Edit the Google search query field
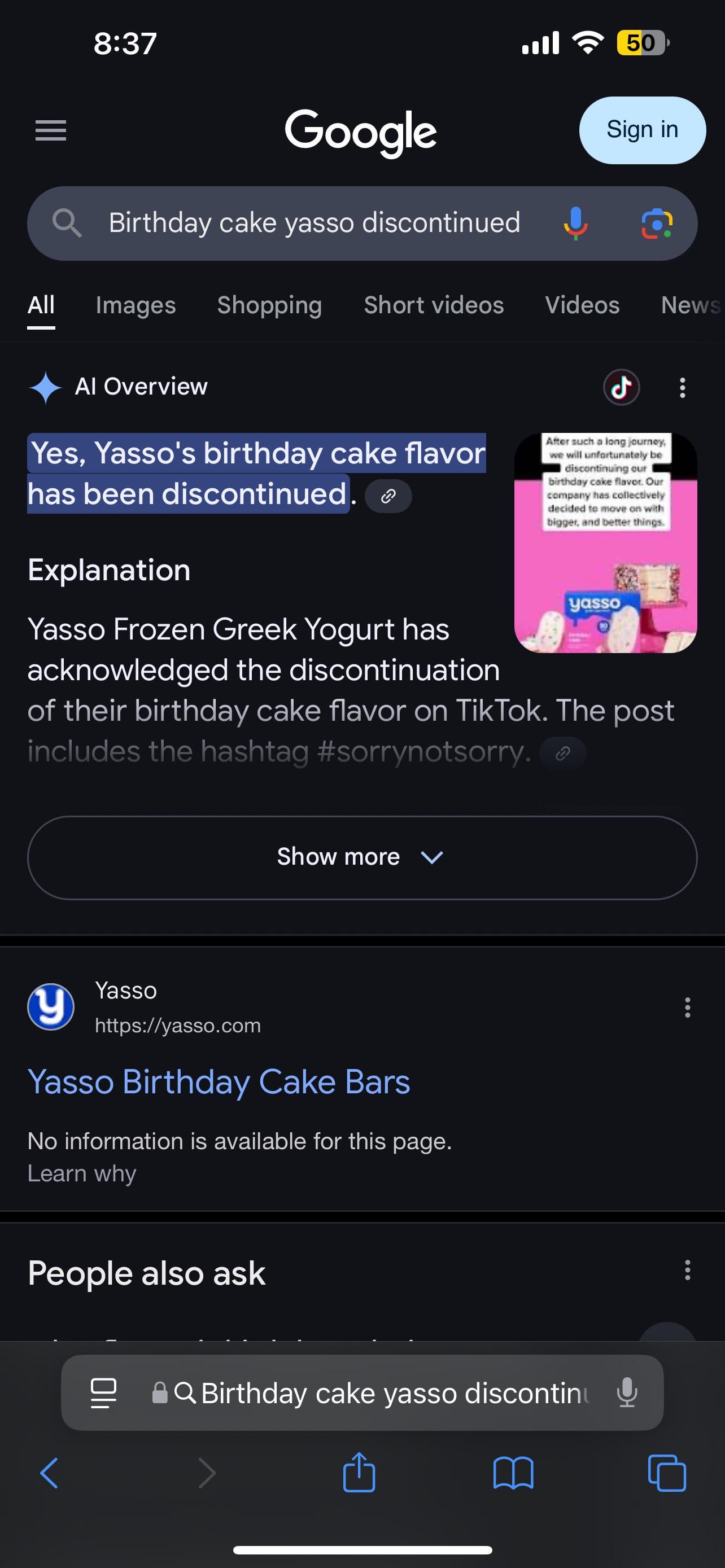Screen dimensions: 725x1568 [x=314, y=223]
